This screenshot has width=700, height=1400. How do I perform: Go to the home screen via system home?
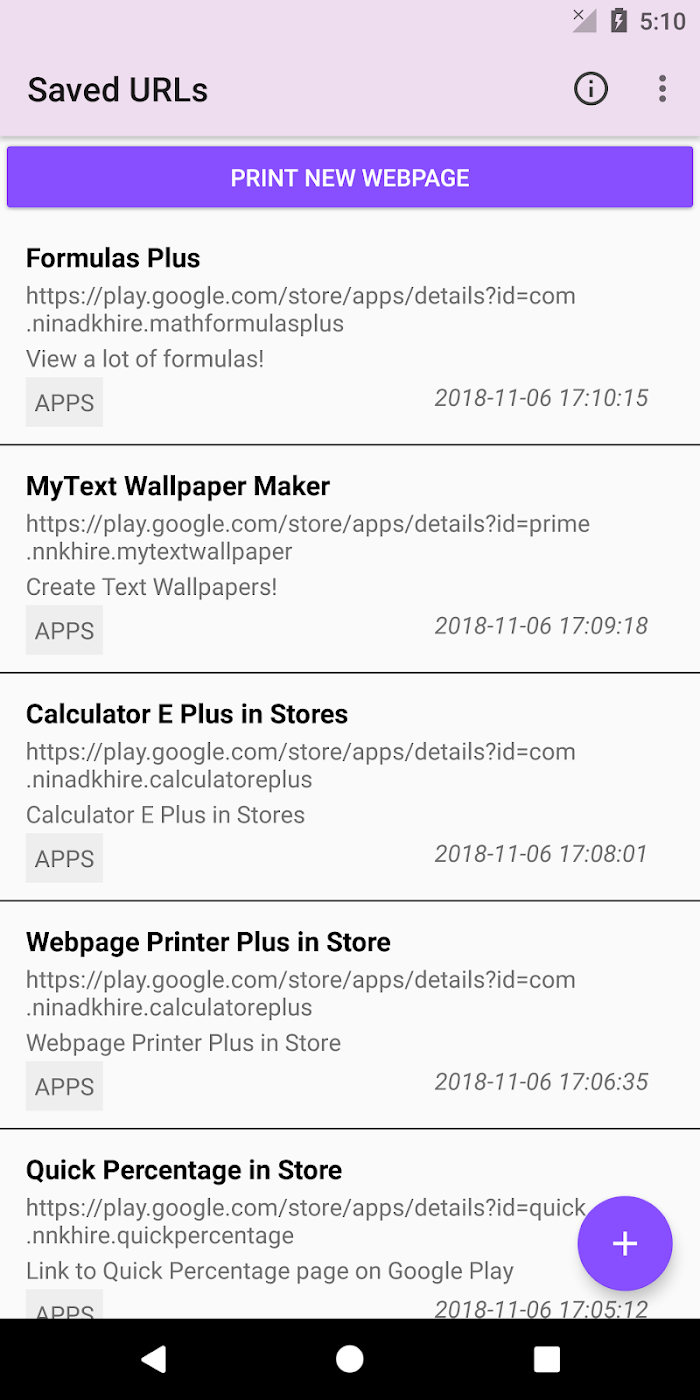350,1359
